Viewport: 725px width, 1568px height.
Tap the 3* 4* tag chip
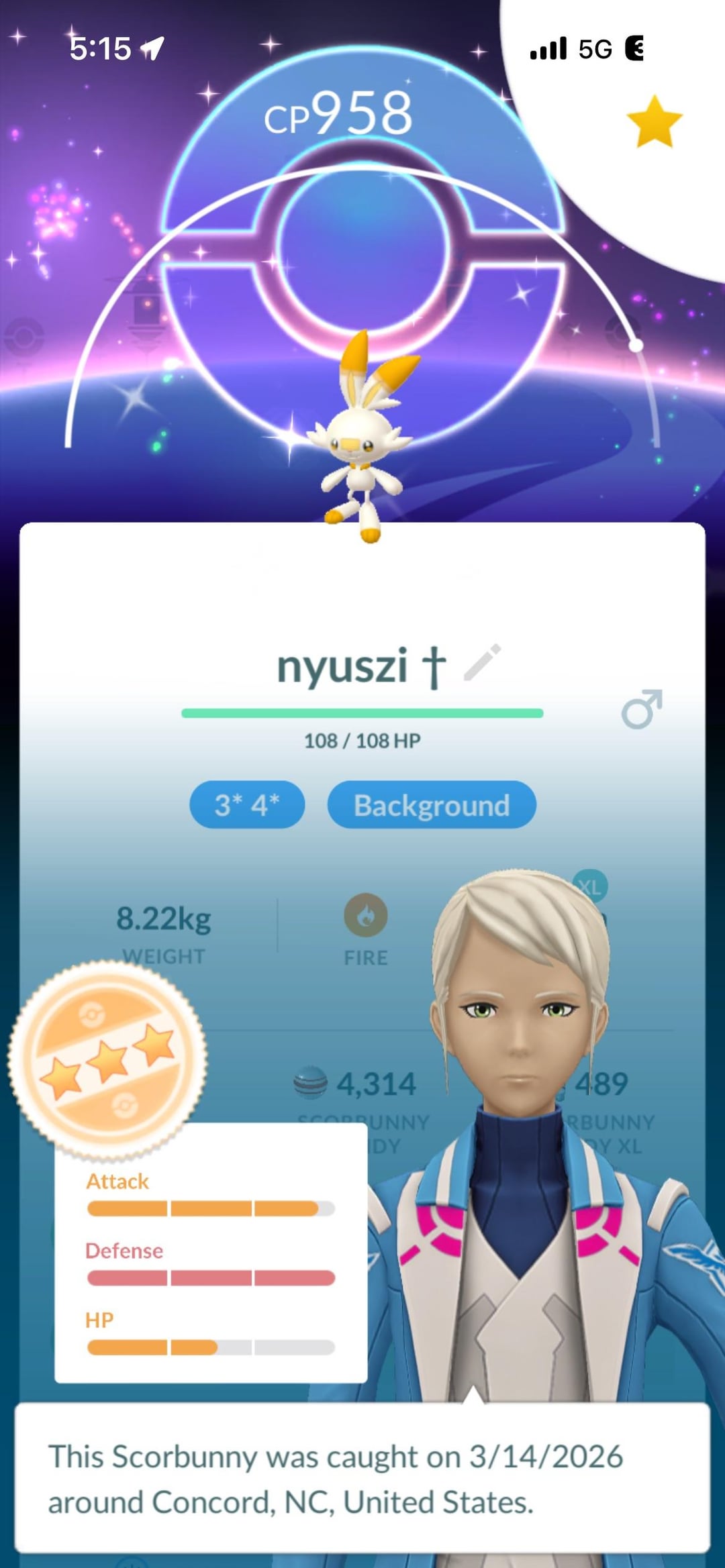tap(247, 804)
